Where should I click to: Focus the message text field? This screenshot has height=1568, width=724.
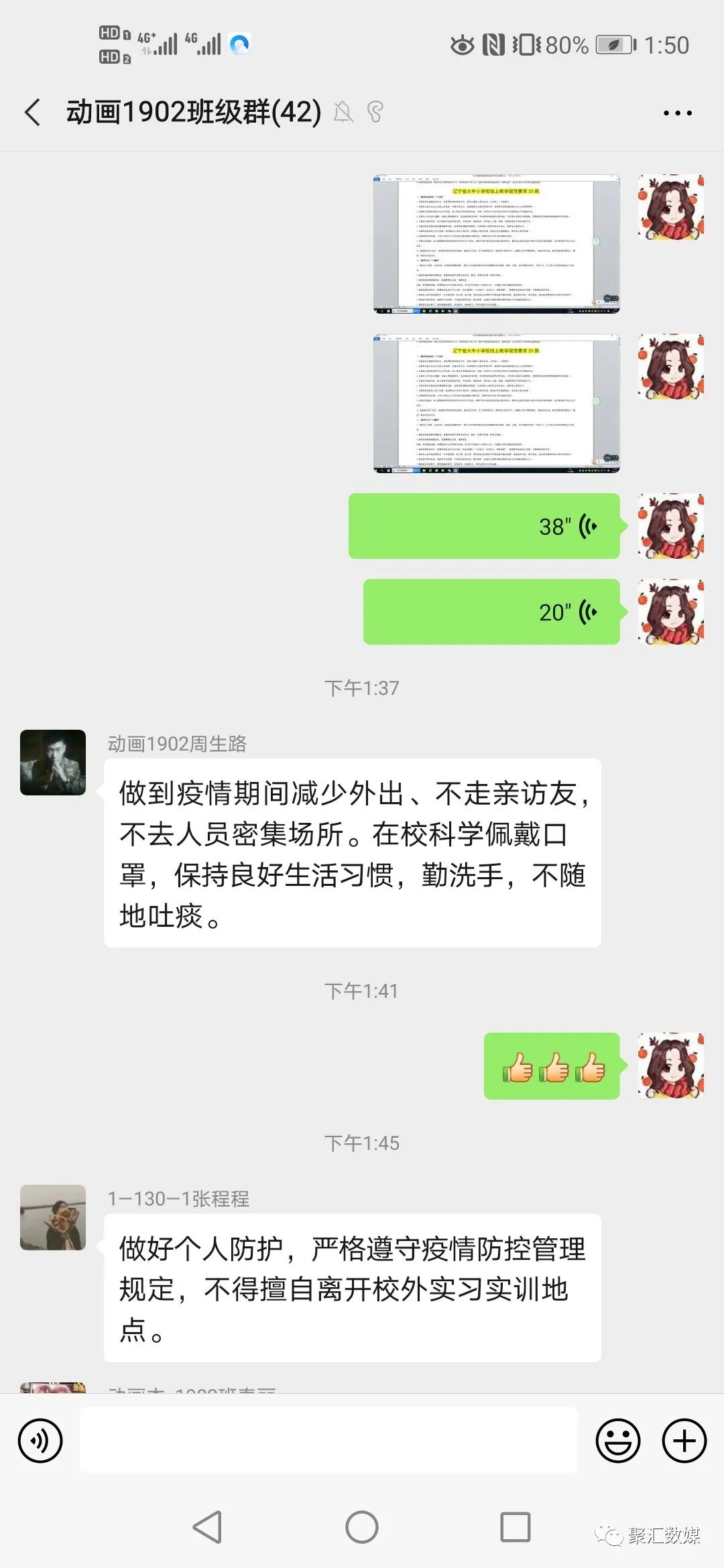pos(328,1440)
